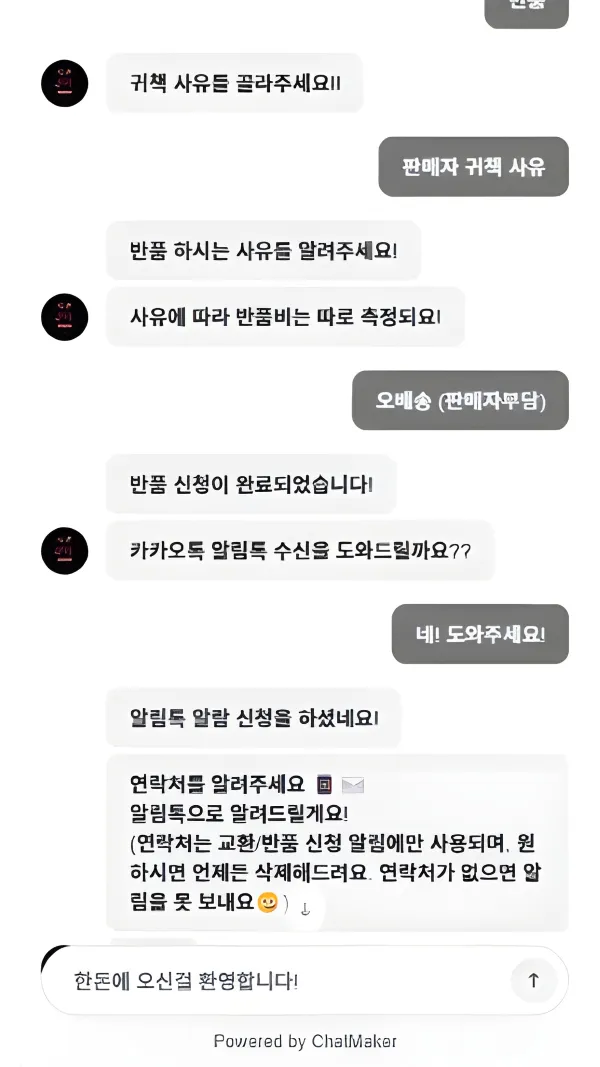
Task: Tap the message input field
Action: click(280, 980)
